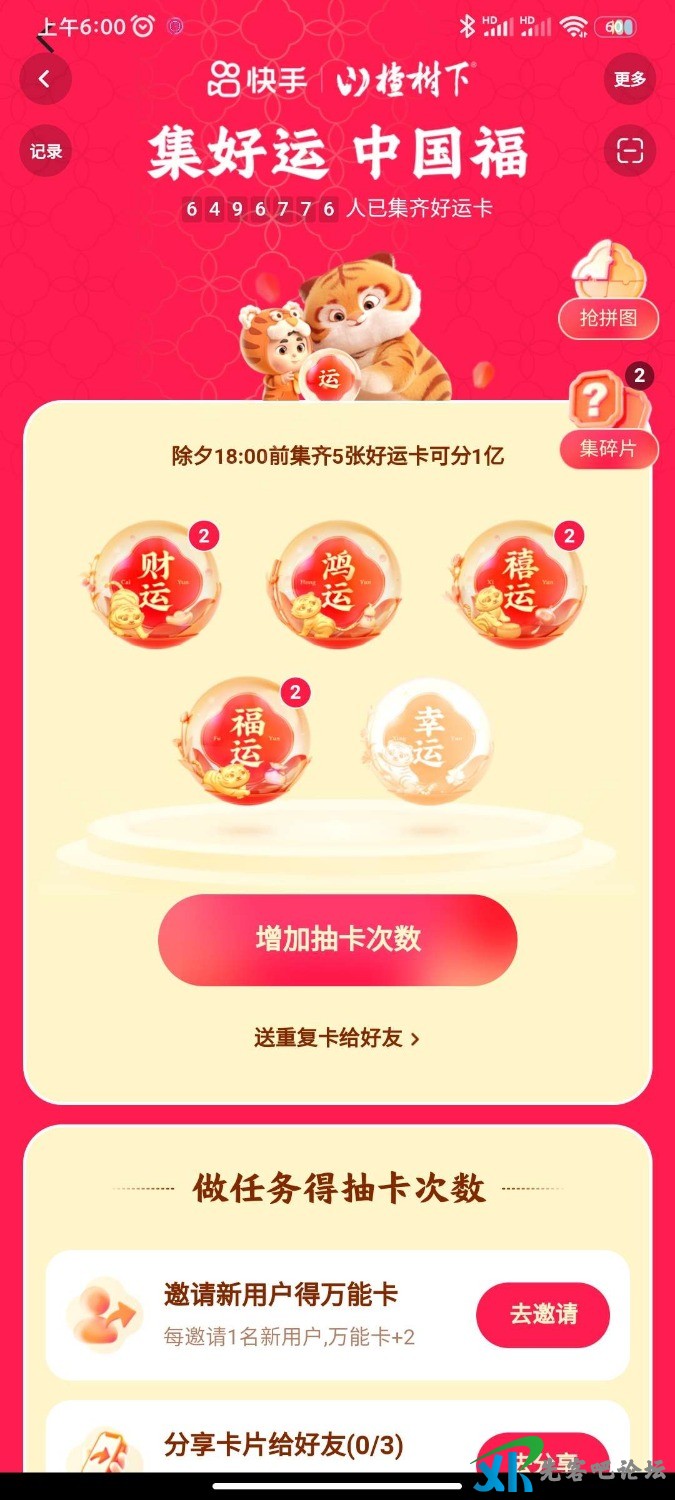Select the 禧运 luck card
Image resolution: width=675 pixels, height=1500 pixels.
[520, 583]
